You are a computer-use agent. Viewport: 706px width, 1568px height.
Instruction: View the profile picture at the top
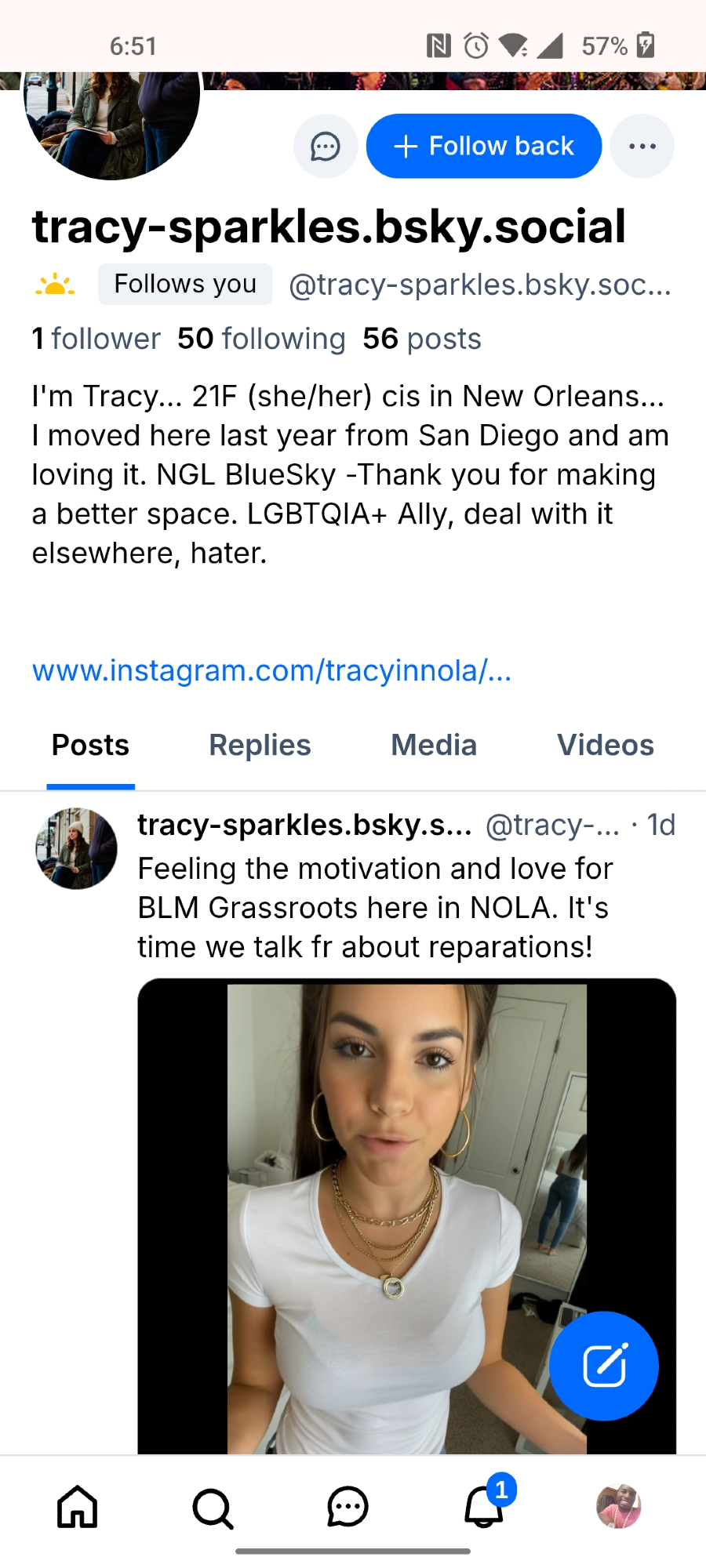click(x=111, y=118)
